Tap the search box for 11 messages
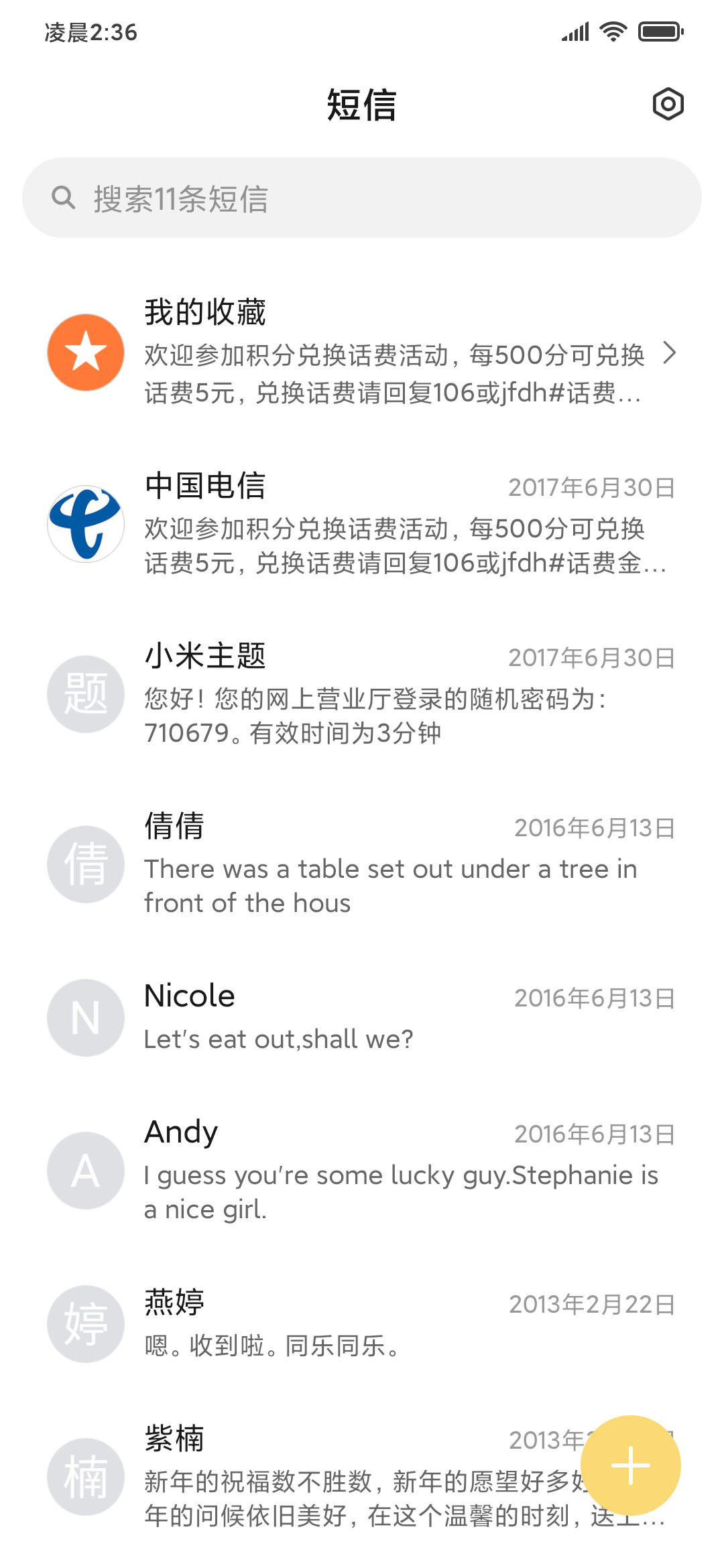 coord(362,198)
